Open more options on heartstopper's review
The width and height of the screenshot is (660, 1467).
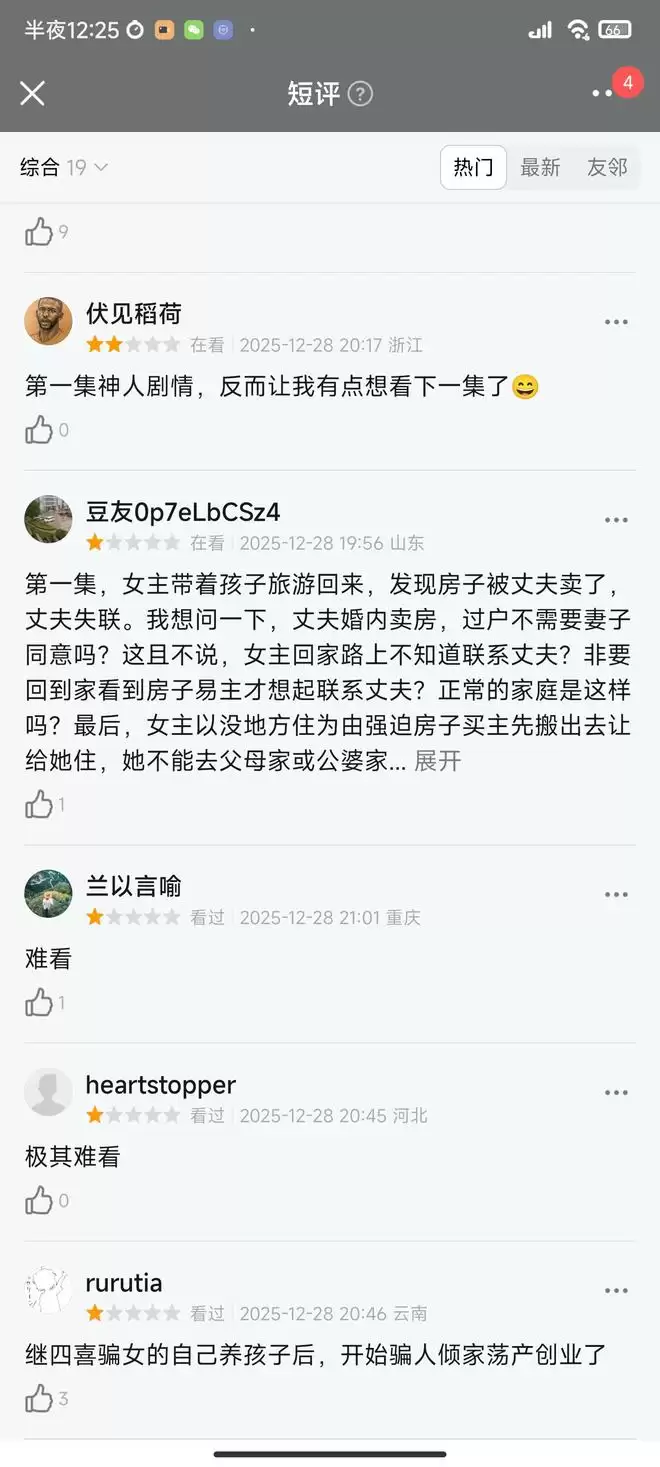(x=616, y=1092)
